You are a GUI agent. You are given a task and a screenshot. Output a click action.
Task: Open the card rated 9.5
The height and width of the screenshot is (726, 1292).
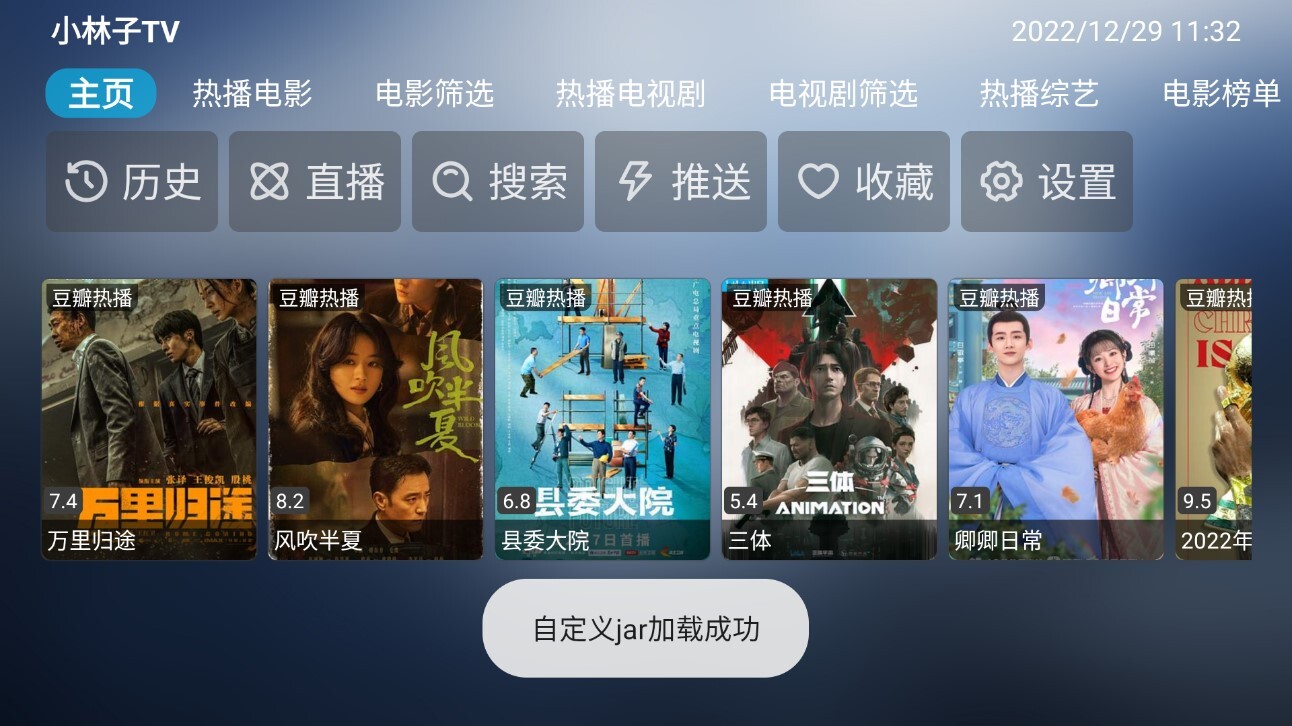click(x=1214, y=418)
